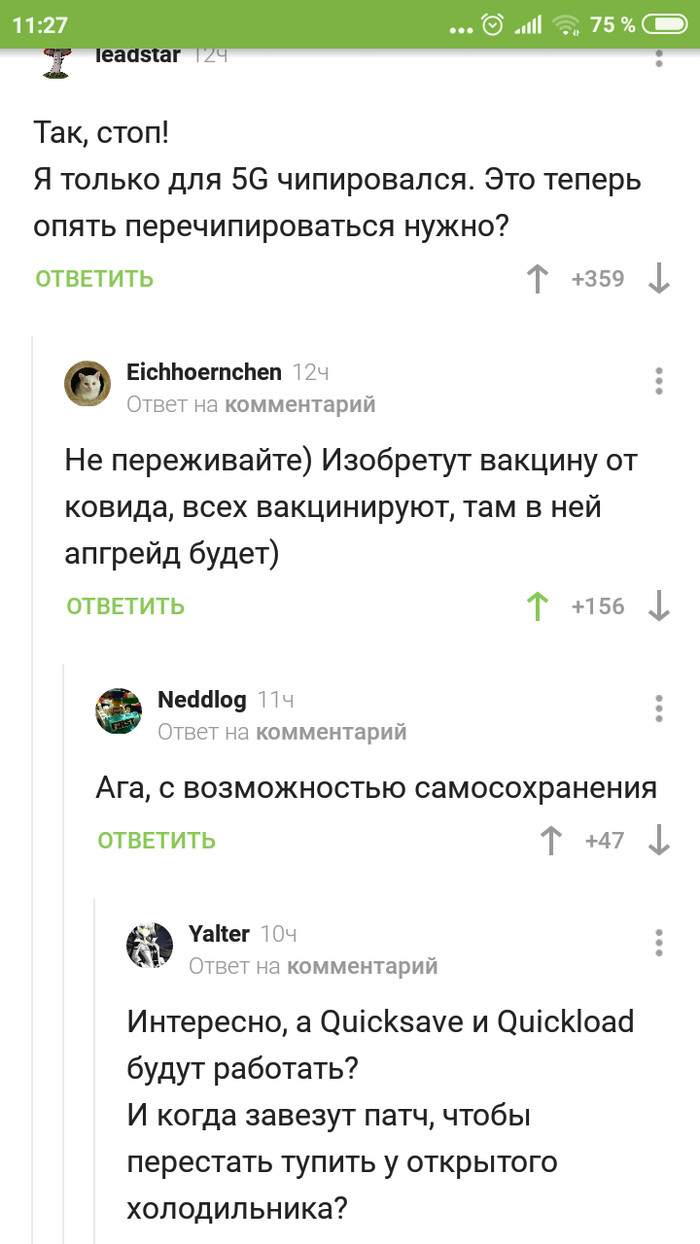Screen dimensions: 700x1244
Task: Open overflow menu on Yalter's comment
Action: pos(658,942)
